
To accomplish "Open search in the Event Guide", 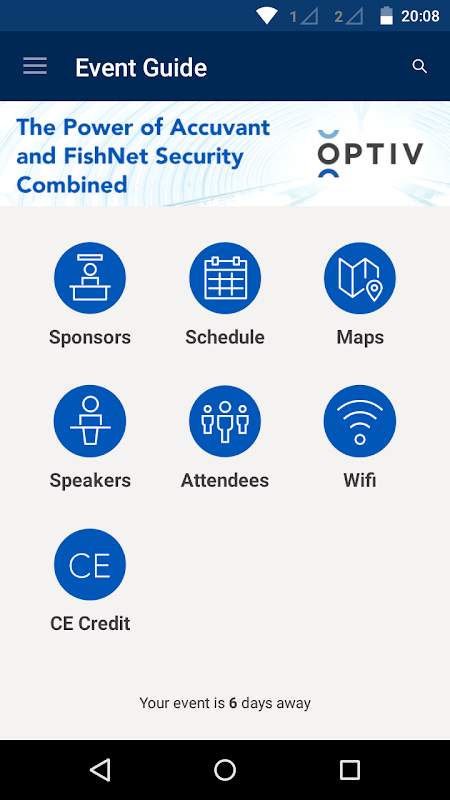I will 419,66.
